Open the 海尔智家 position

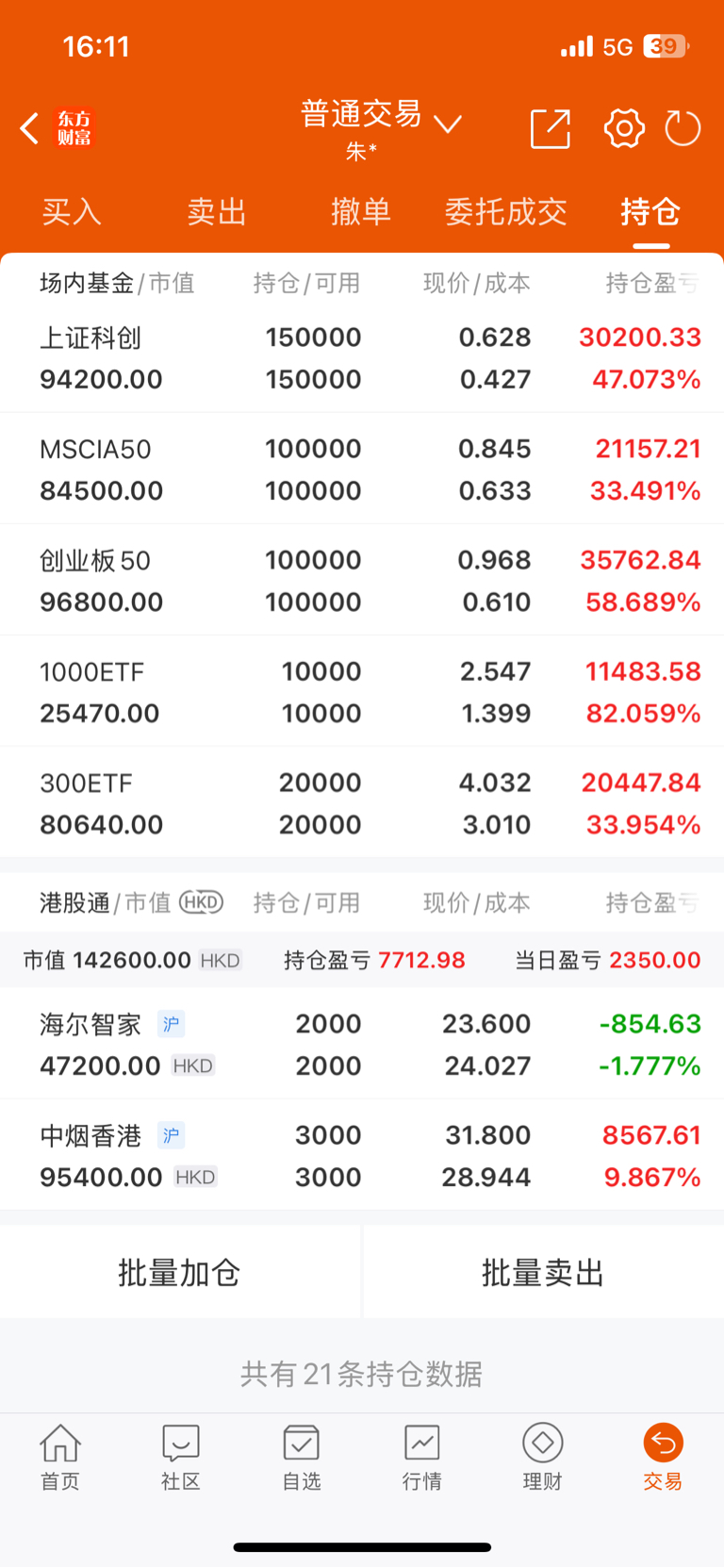pos(362,1044)
